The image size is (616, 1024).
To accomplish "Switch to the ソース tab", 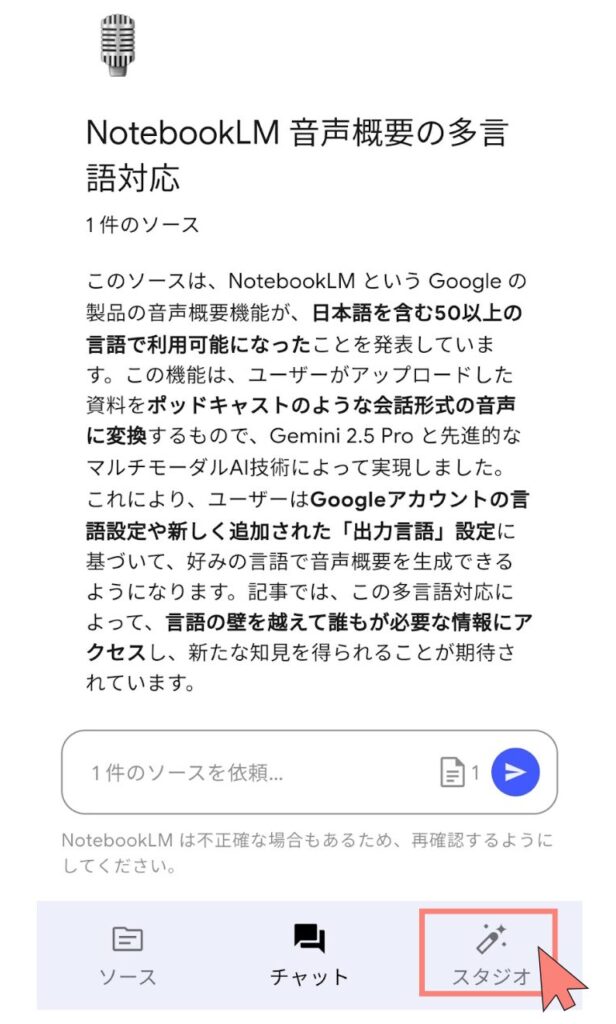I will (x=127, y=955).
